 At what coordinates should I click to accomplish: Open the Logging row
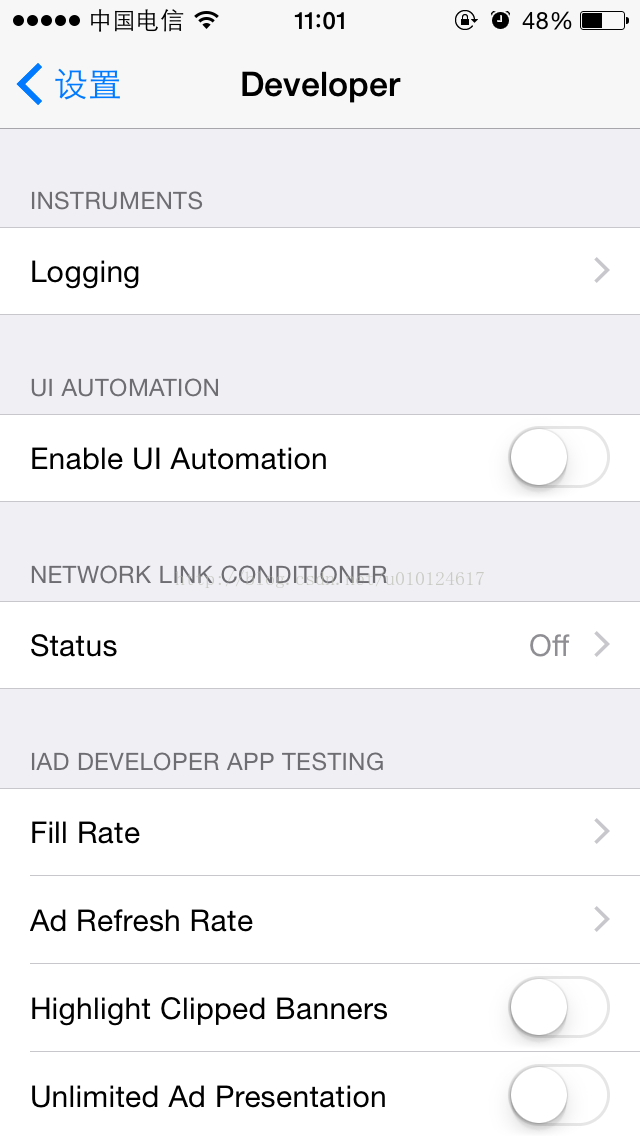click(x=320, y=271)
